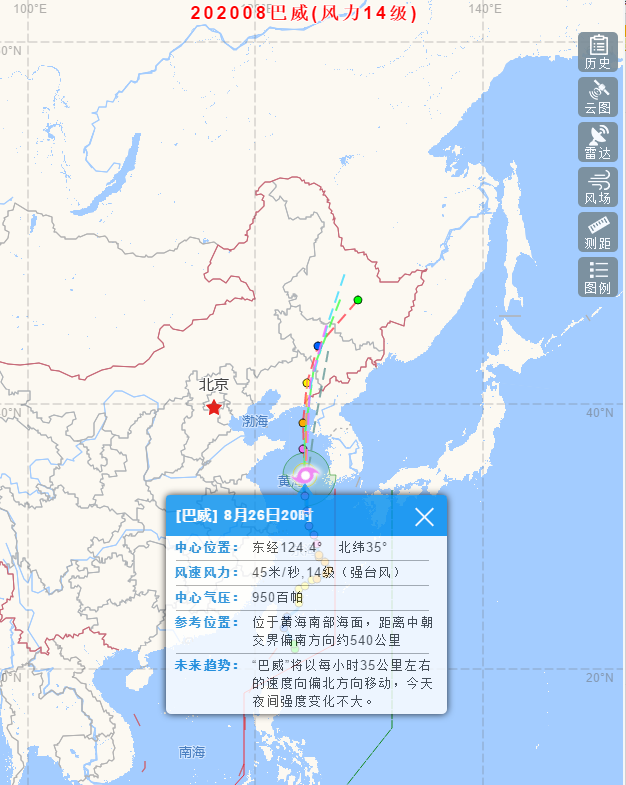Image resolution: width=626 pixels, height=785 pixels.
Task: Select the blue forecast point on track
Action: 318,346
